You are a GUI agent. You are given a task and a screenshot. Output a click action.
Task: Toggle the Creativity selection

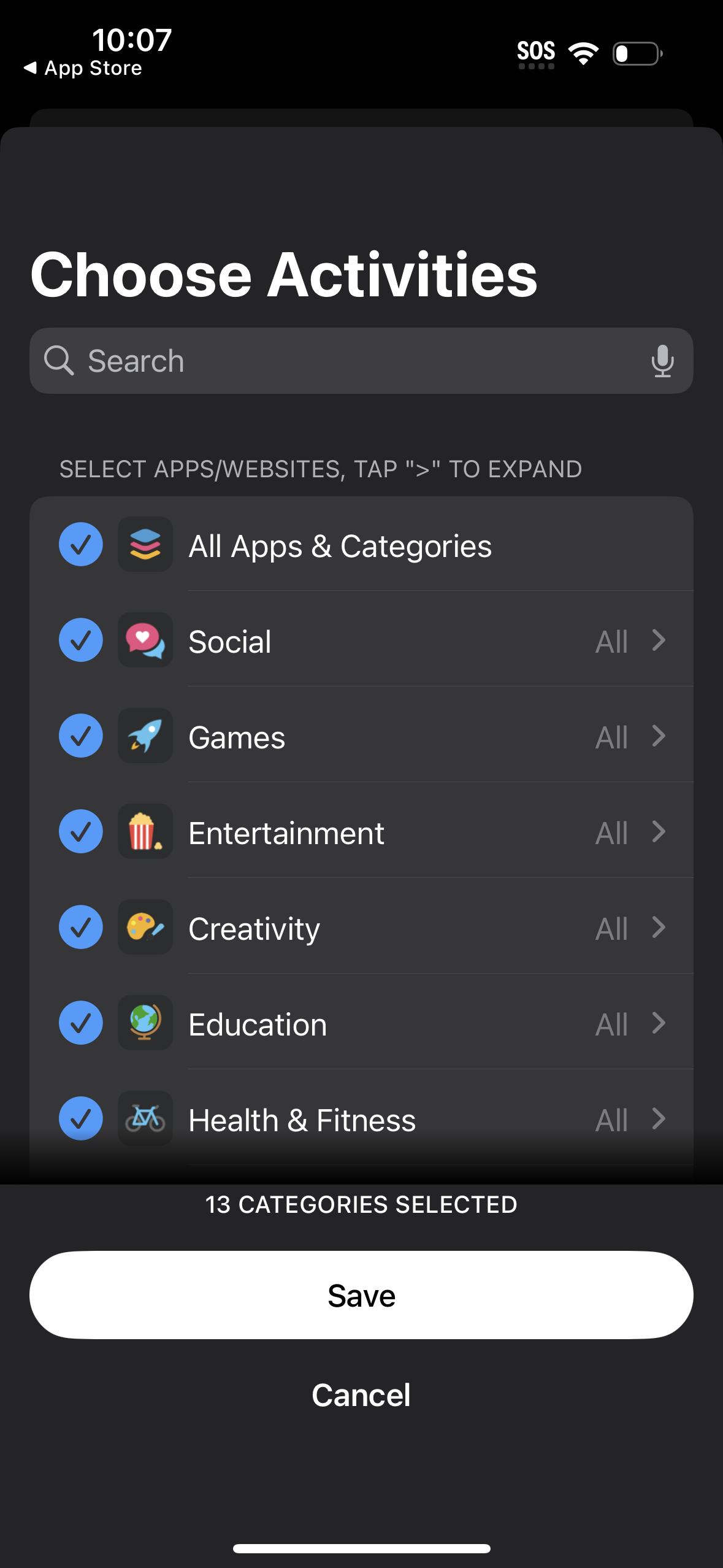80,928
